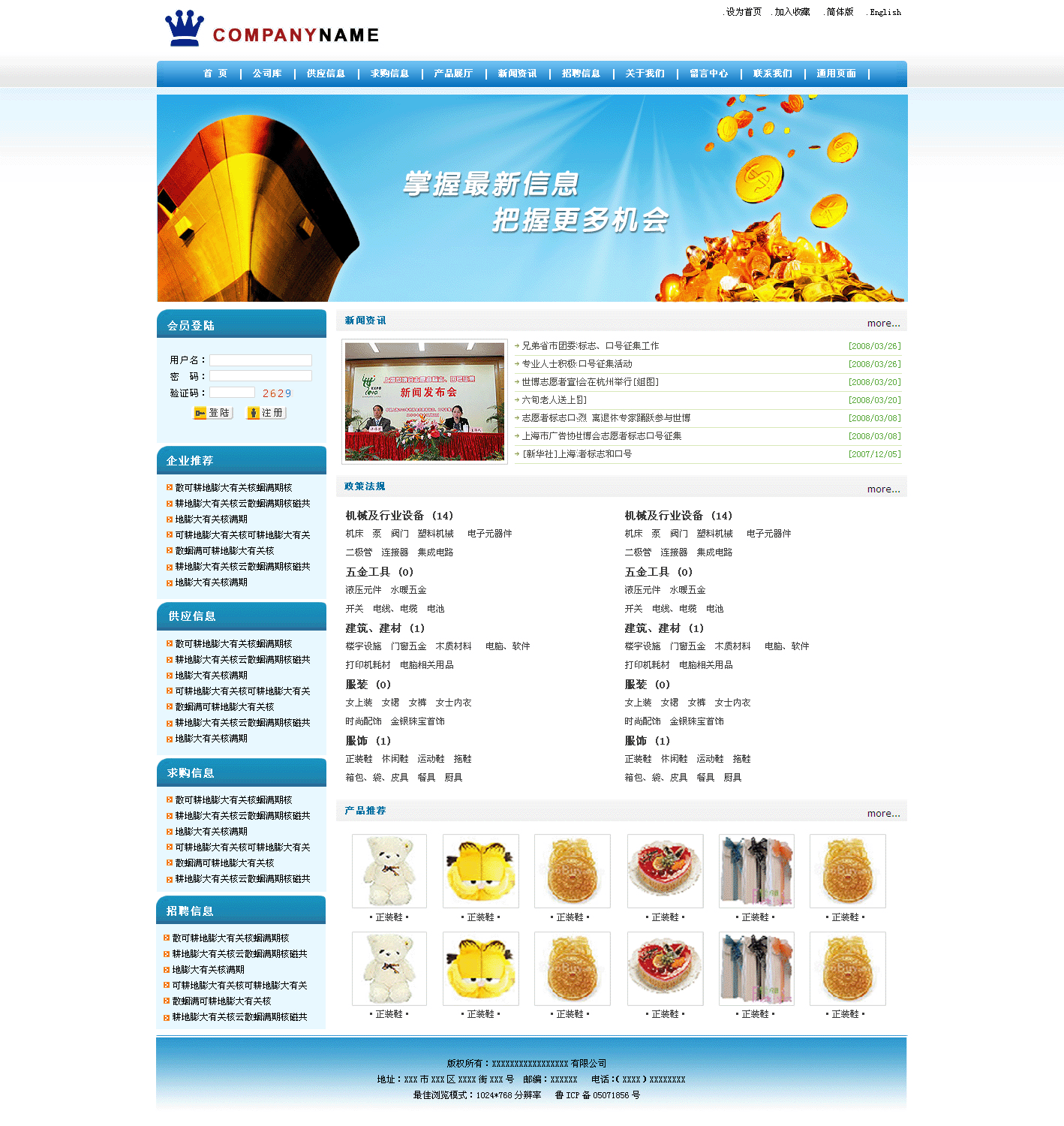Open 招聘信息 in the navigation bar
Viewport: 1064px width, 1126px height.
(x=581, y=74)
